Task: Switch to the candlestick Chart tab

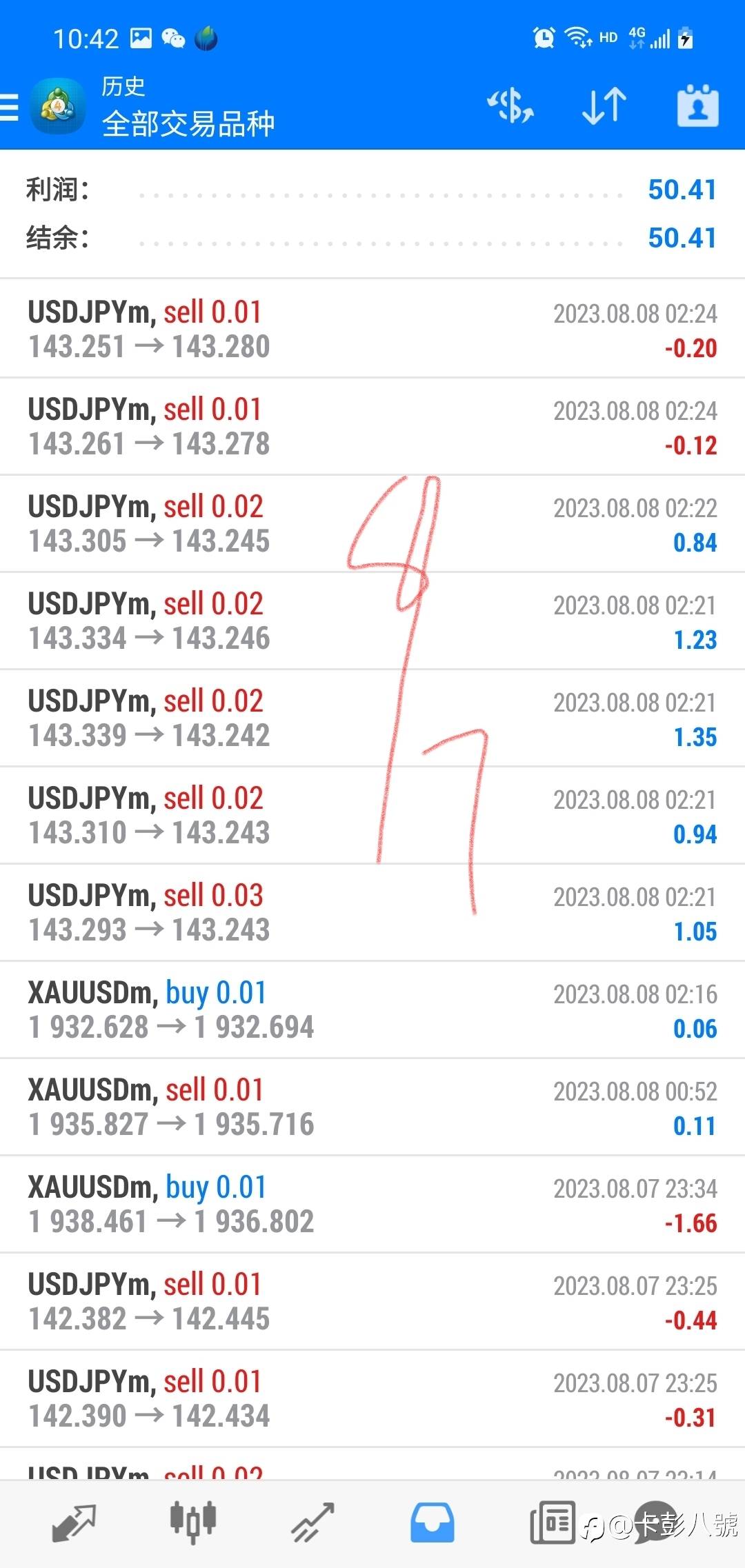Action: point(193,1522)
